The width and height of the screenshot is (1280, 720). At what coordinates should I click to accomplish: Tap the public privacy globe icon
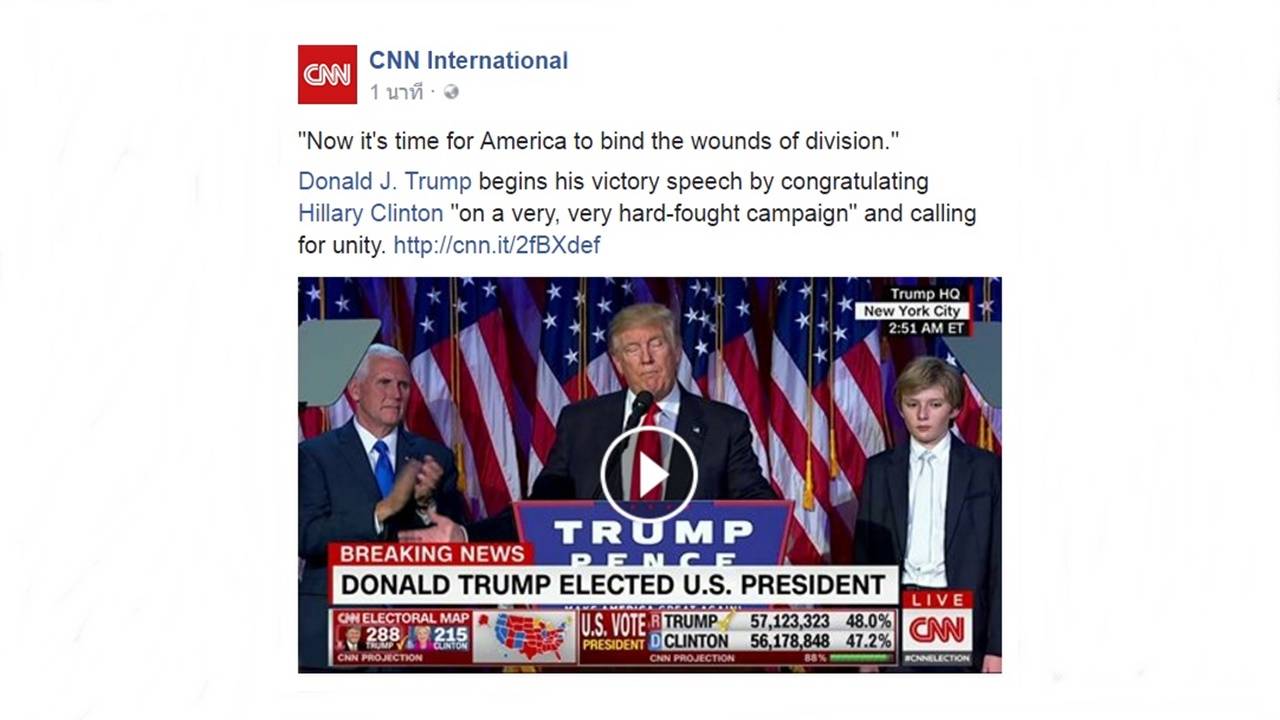click(451, 92)
